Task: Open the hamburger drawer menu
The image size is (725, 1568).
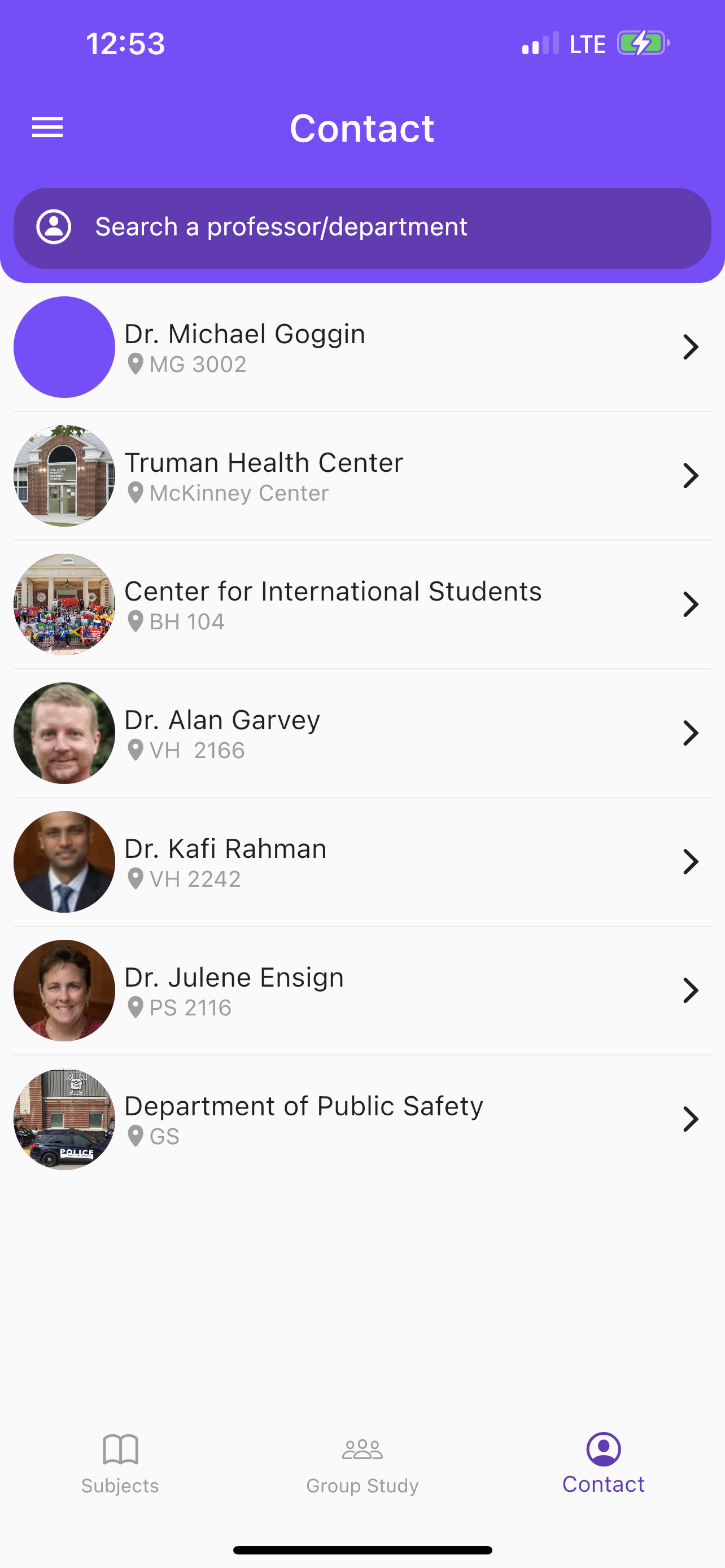Action: pyautogui.click(x=47, y=128)
